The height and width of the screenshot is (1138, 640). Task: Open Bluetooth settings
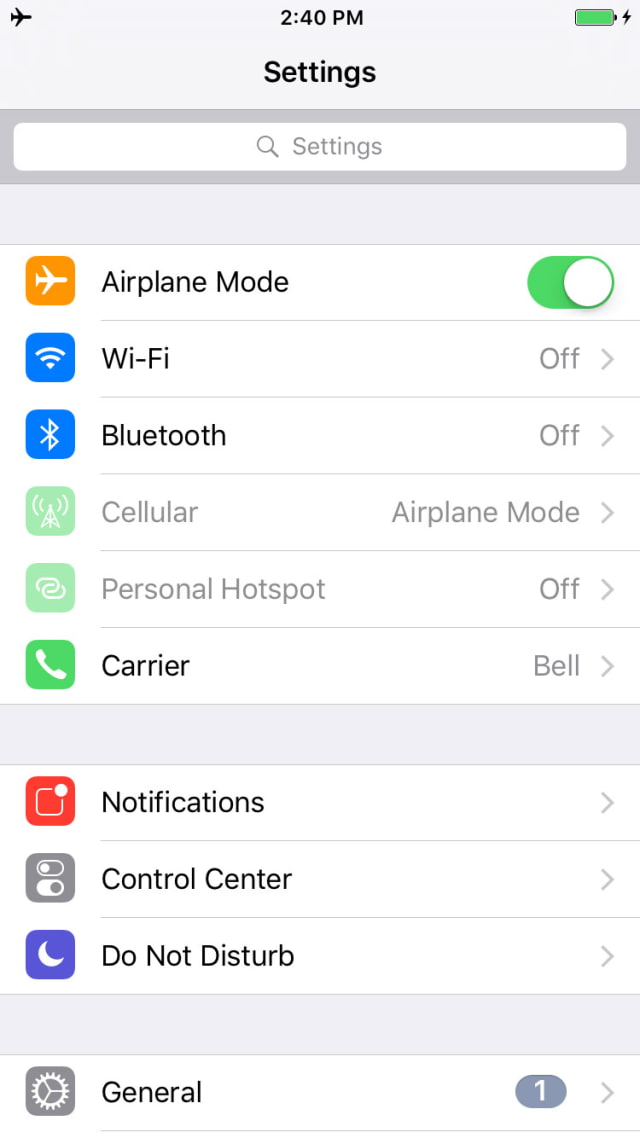coord(320,436)
